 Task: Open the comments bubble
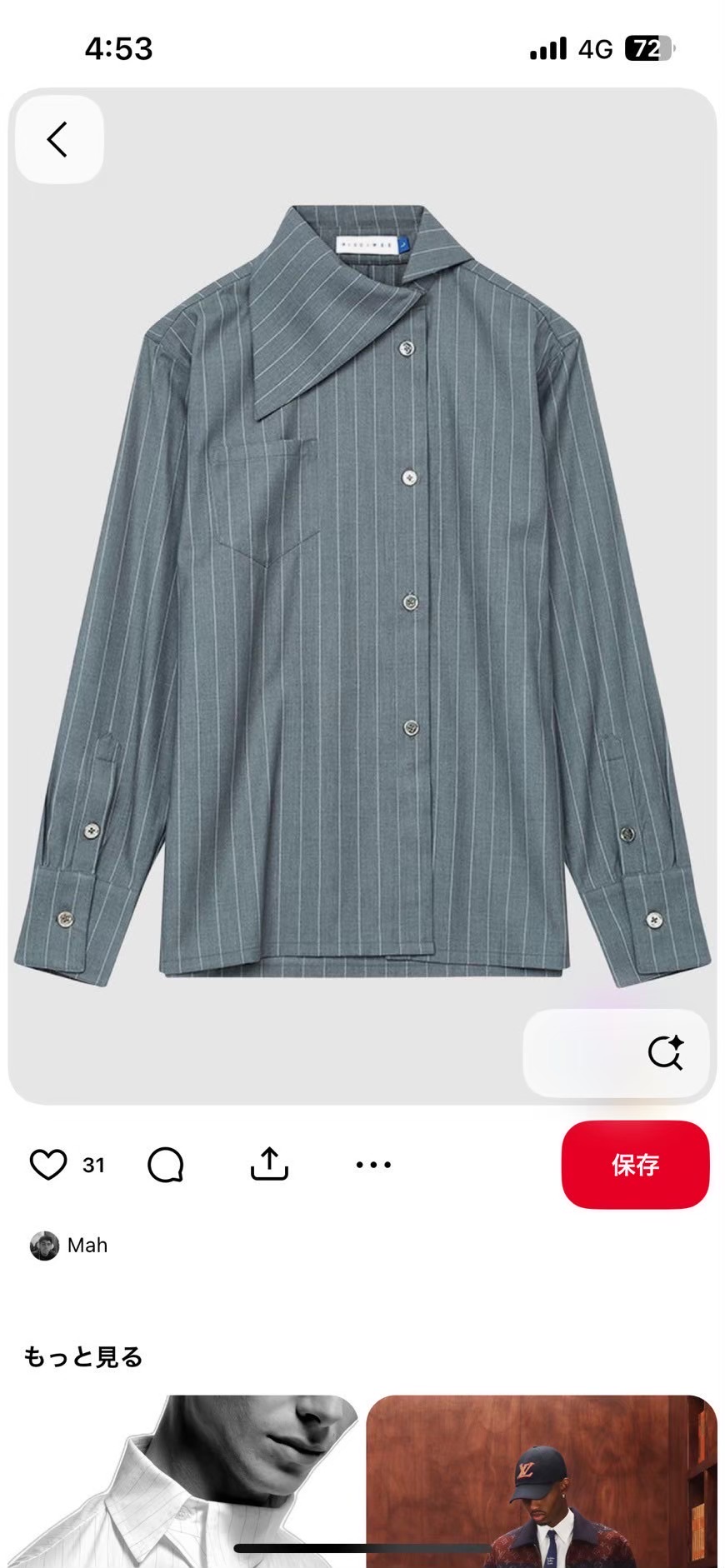click(165, 1164)
